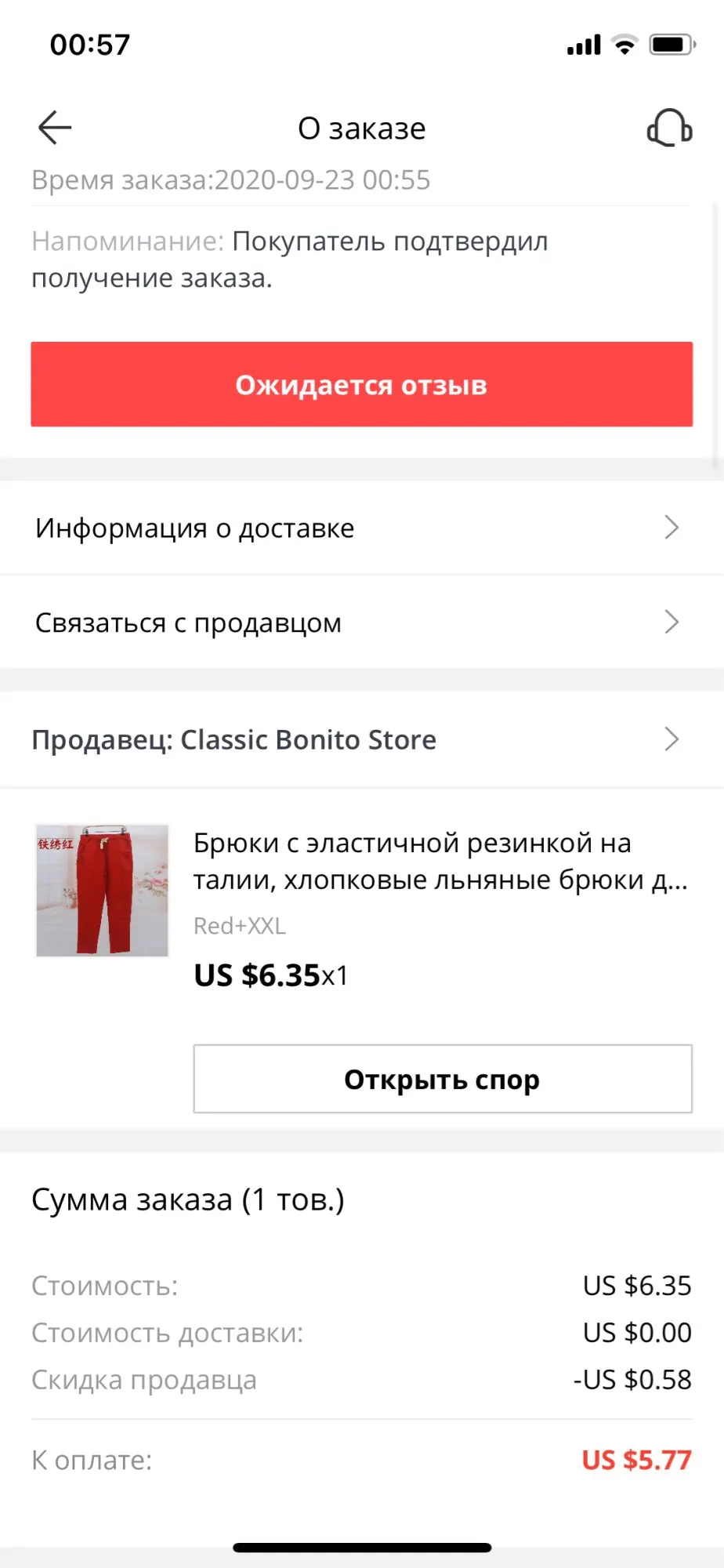The height and width of the screenshot is (1568, 724).
Task: Open the red trousers product image
Action: [103, 891]
